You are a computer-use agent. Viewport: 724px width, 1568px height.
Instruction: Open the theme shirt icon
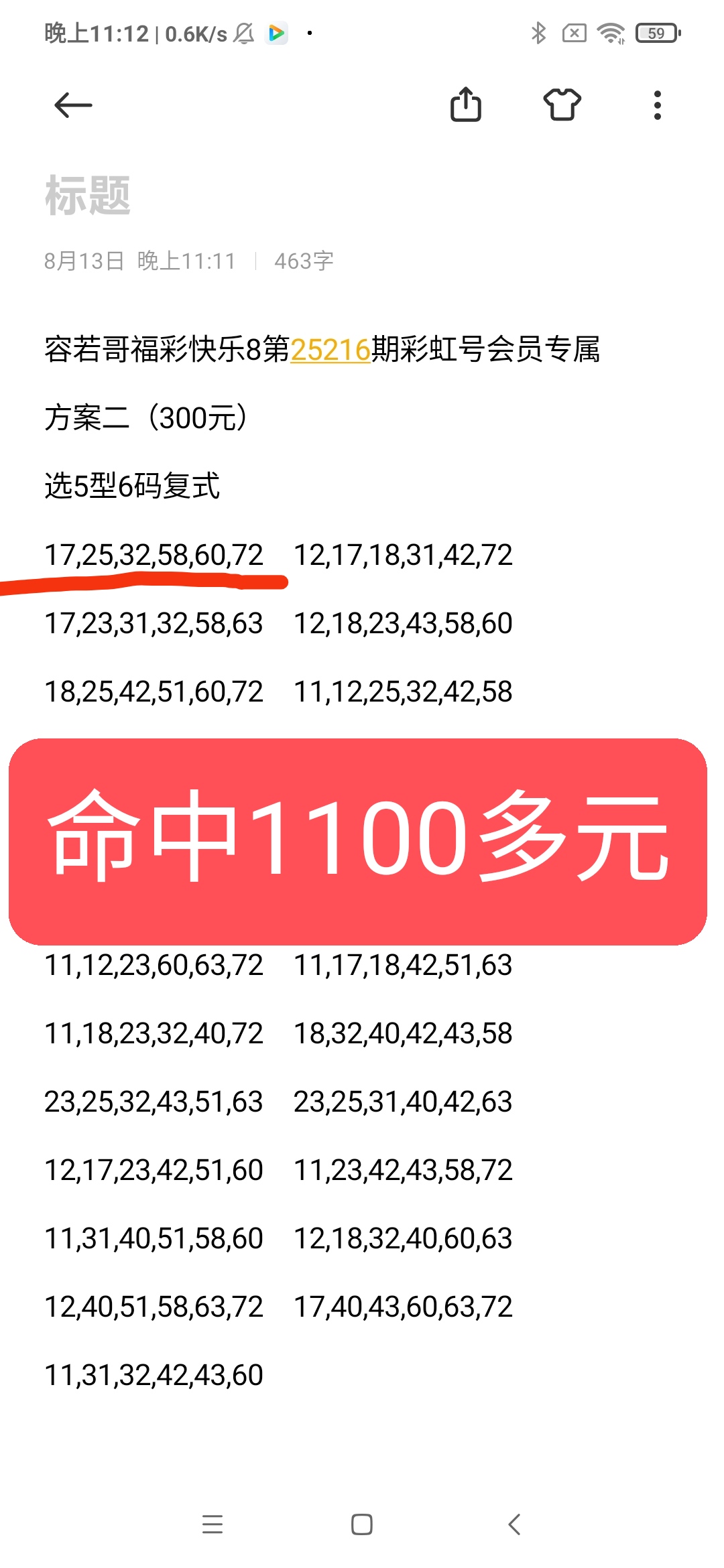[x=562, y=105]
